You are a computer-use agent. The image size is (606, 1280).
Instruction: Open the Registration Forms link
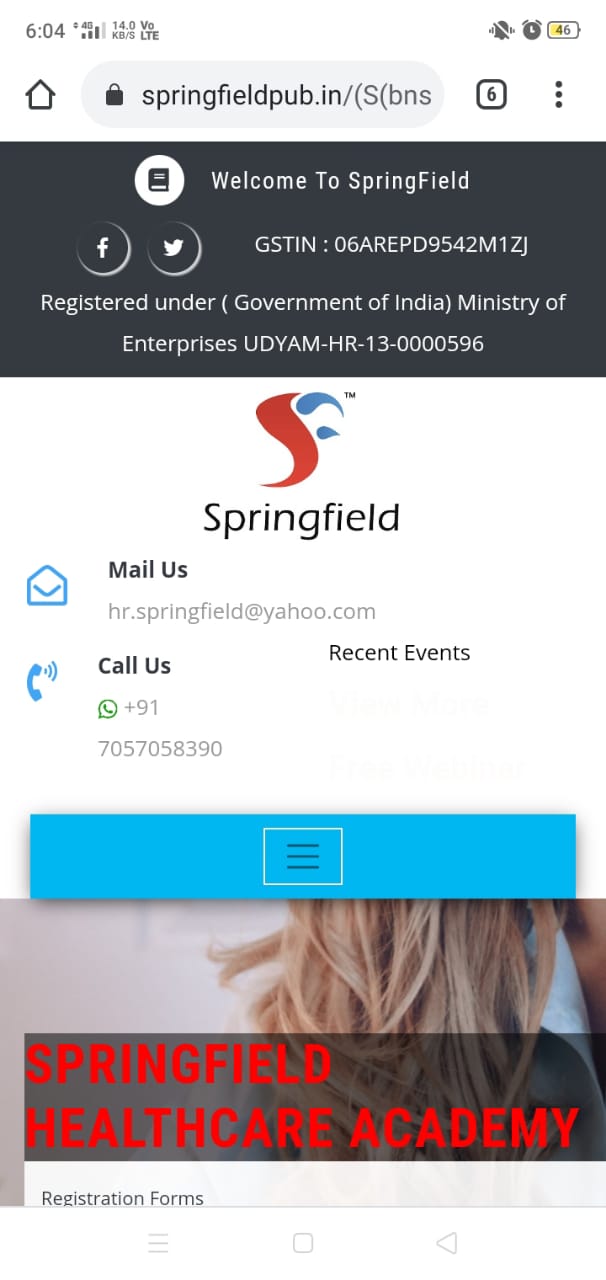pyautogui.click(x=122, y=1198)
